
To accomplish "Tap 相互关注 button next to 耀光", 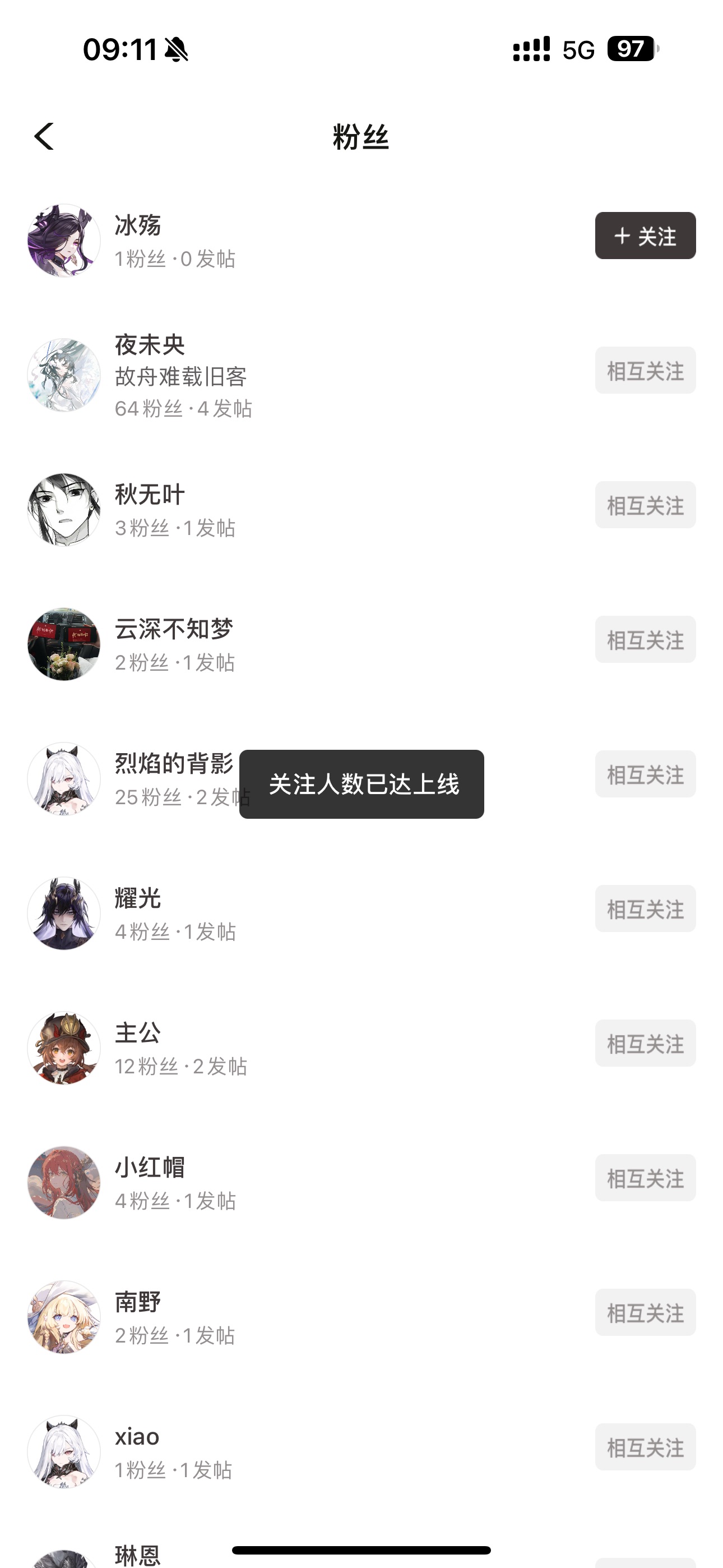I will [645, 909].
